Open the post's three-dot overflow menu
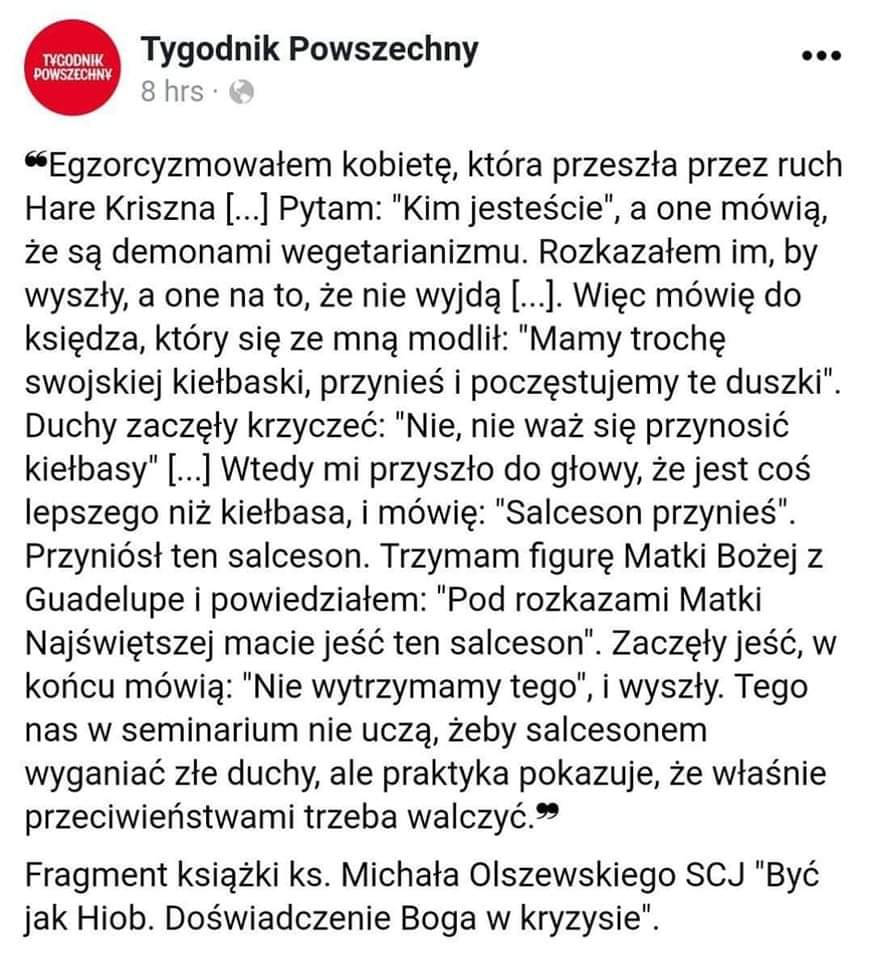Image resolution: width=870 pixels, height=960 pixels. [x=821, y=56]
